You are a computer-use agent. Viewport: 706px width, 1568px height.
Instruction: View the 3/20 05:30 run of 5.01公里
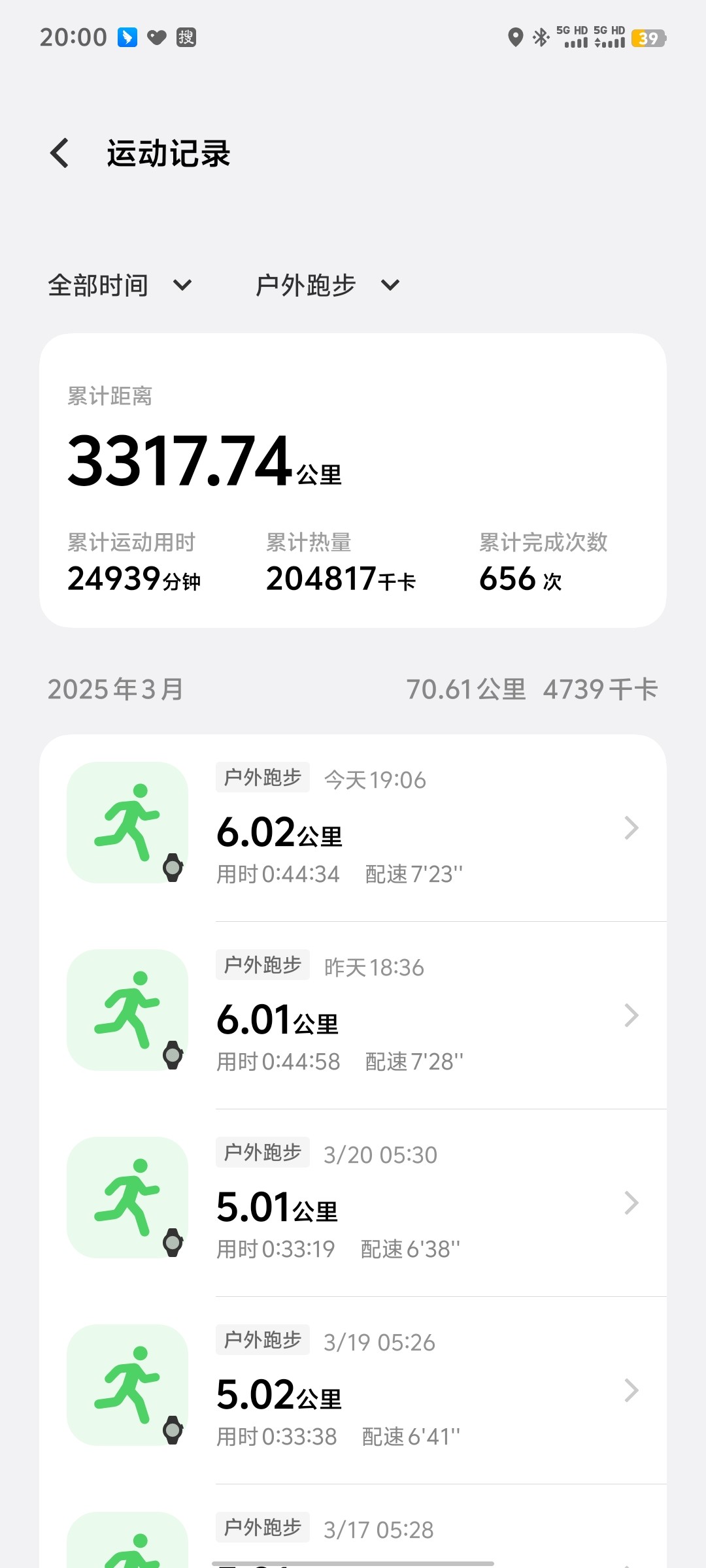coord(353,1203)
